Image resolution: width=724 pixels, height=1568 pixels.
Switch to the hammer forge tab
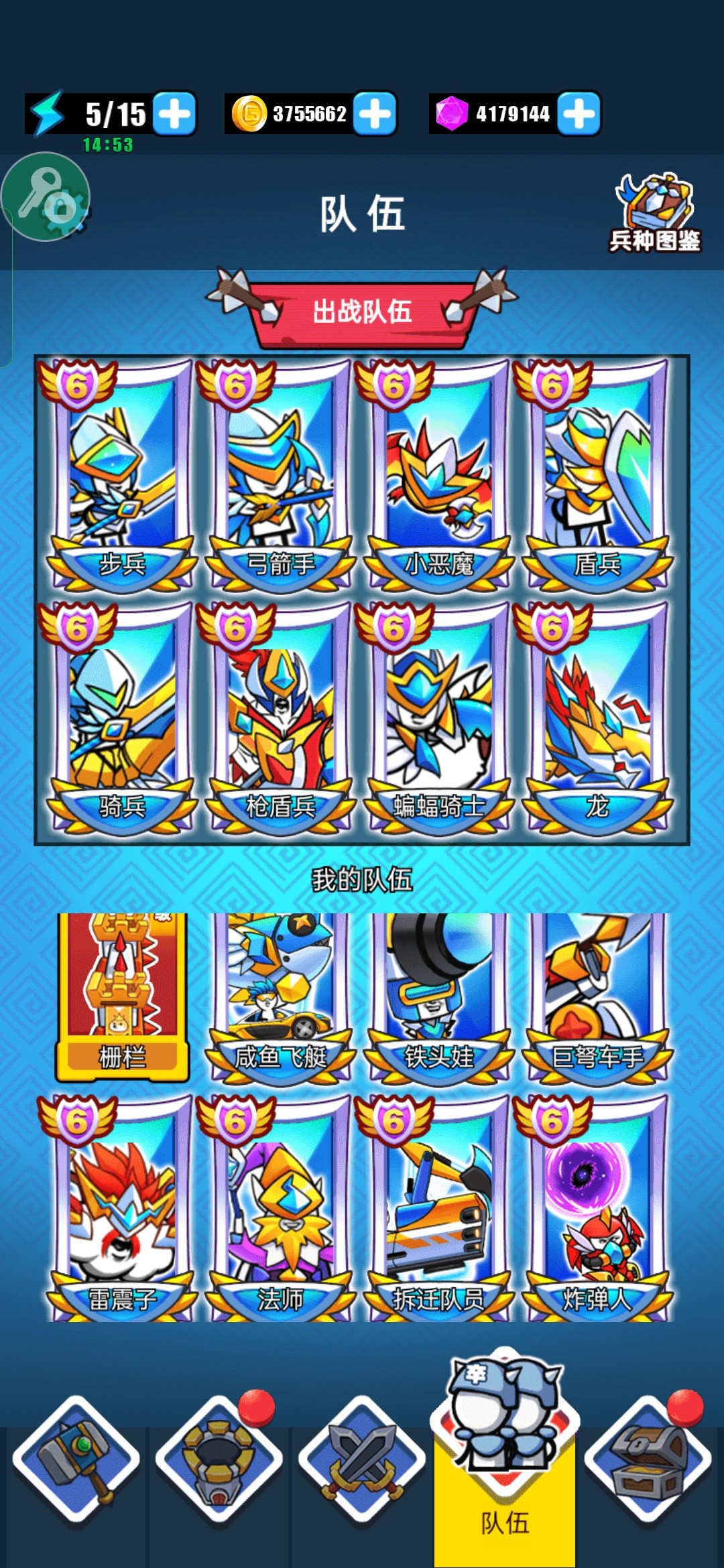pyautogui.click(x=76, y=1457)
